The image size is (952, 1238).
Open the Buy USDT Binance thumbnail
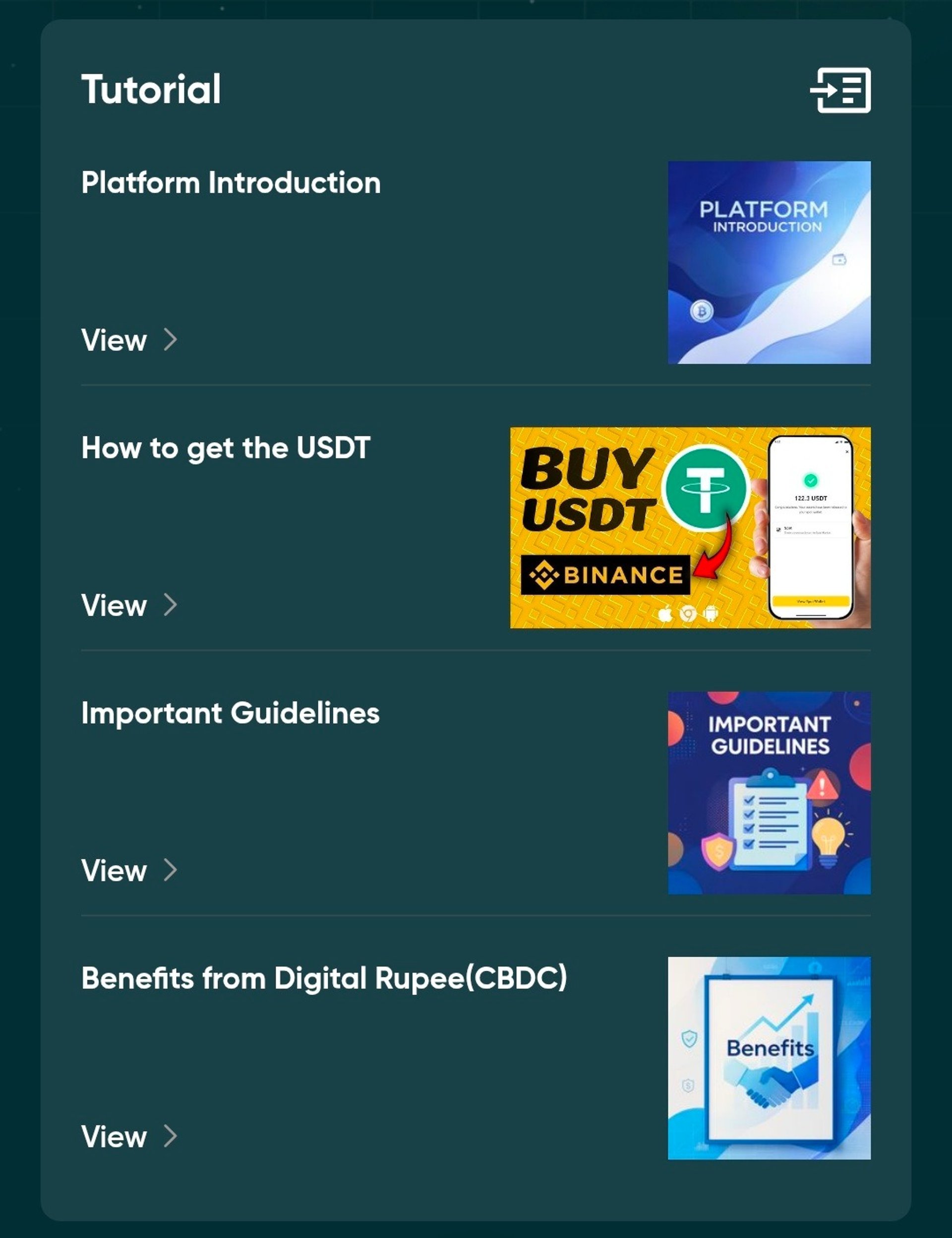click(690, 528)
